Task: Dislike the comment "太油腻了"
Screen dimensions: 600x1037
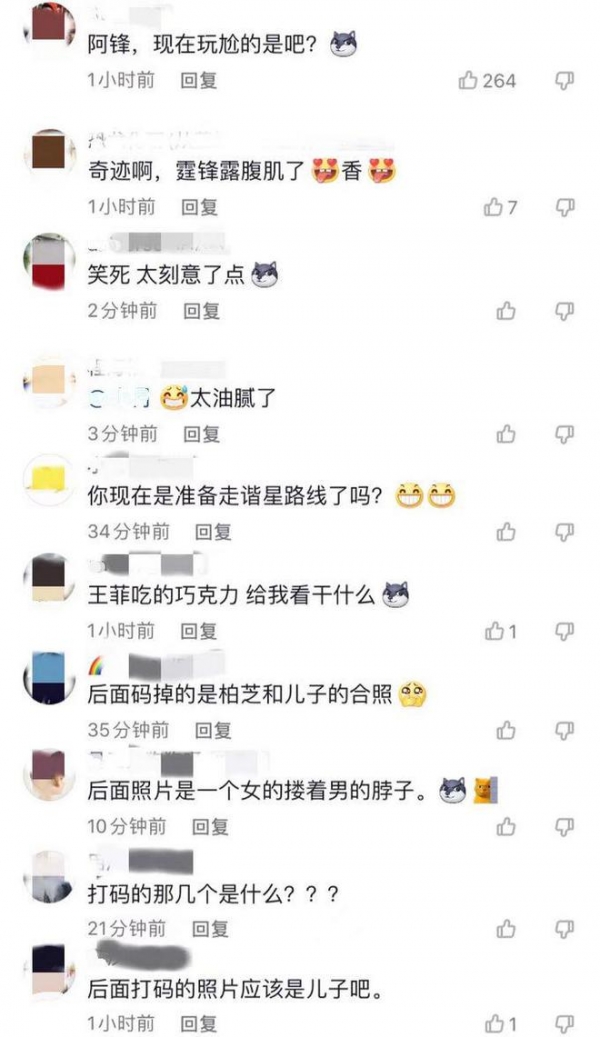Action: tap(565, 434)
